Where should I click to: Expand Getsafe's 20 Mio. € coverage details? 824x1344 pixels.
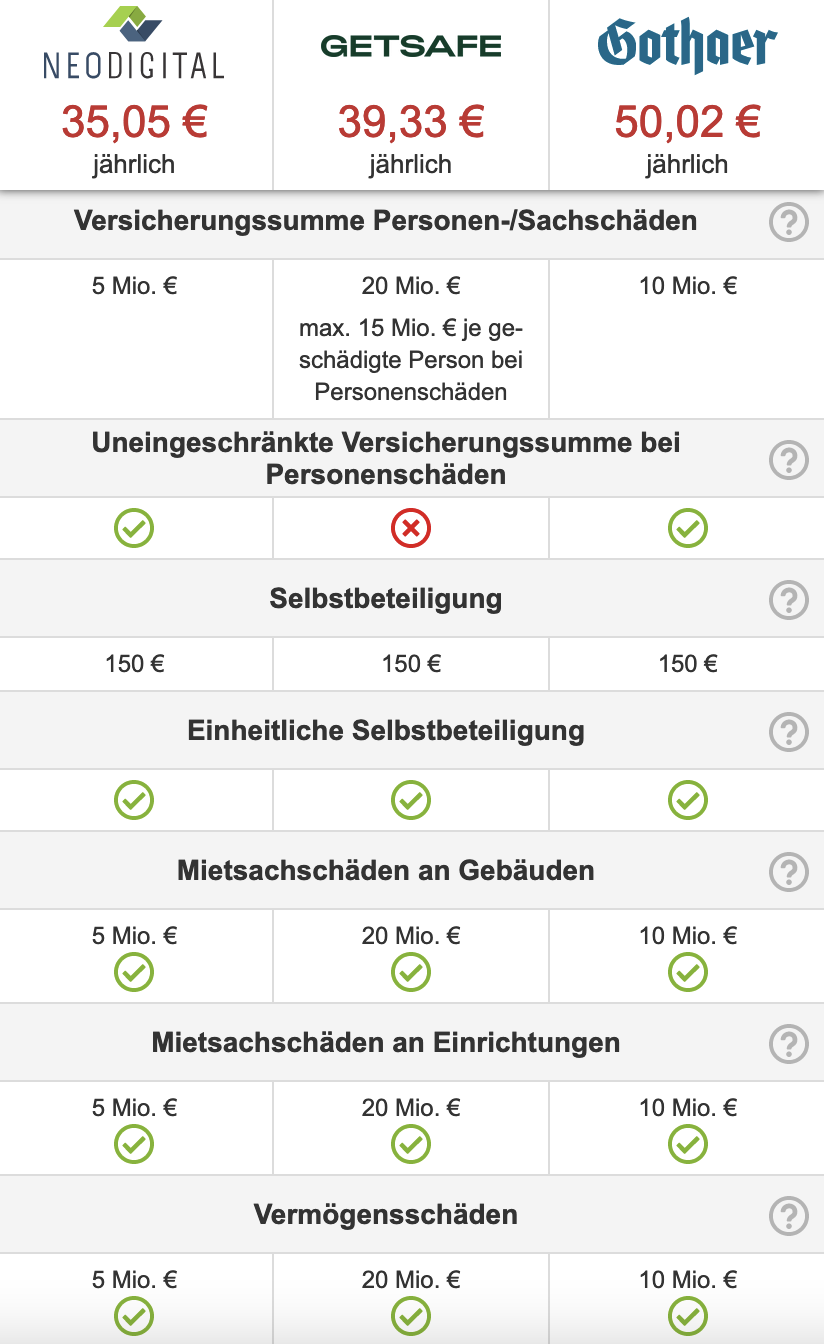(410, 285)
